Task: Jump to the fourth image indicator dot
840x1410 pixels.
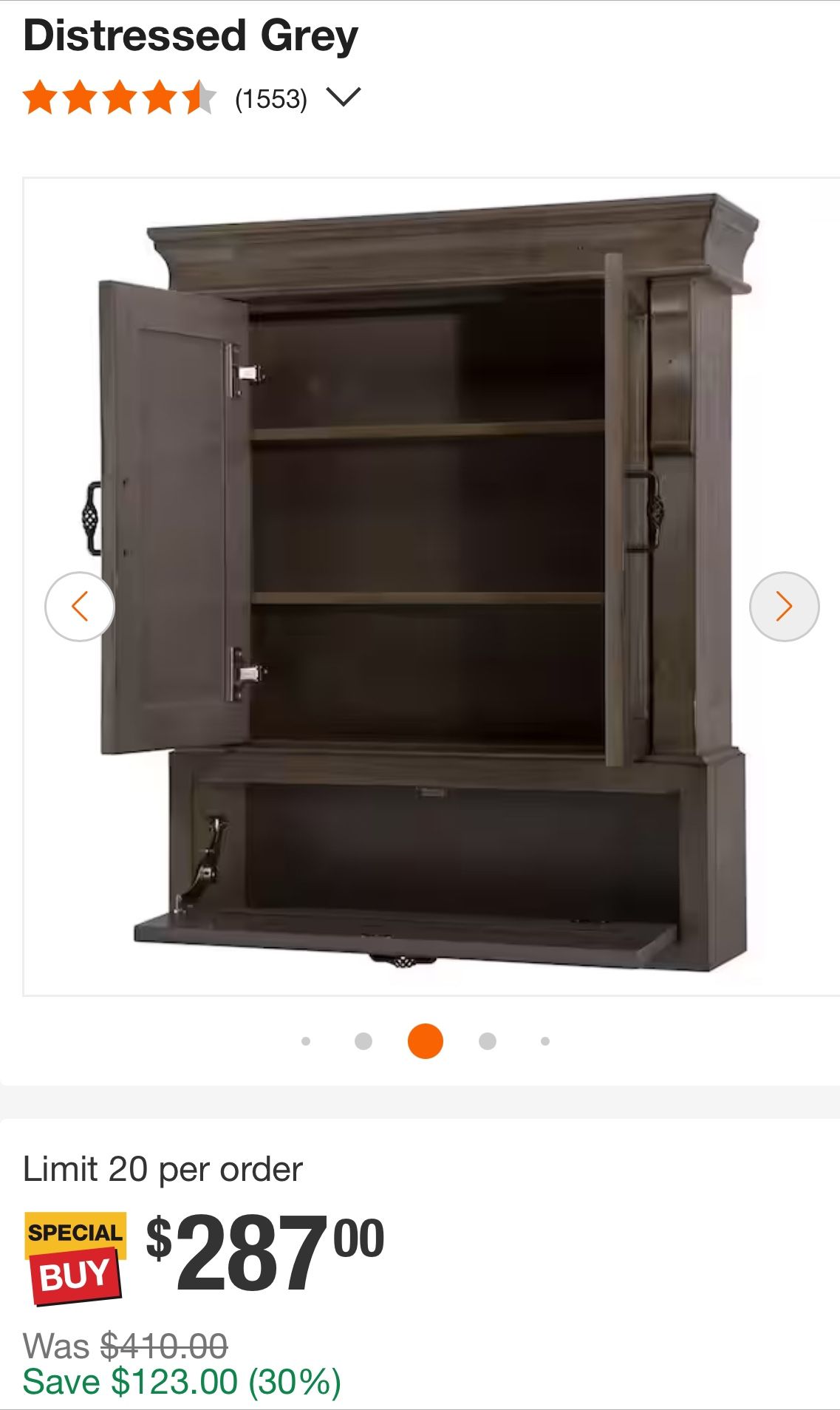Action: tap(488, 1041)
